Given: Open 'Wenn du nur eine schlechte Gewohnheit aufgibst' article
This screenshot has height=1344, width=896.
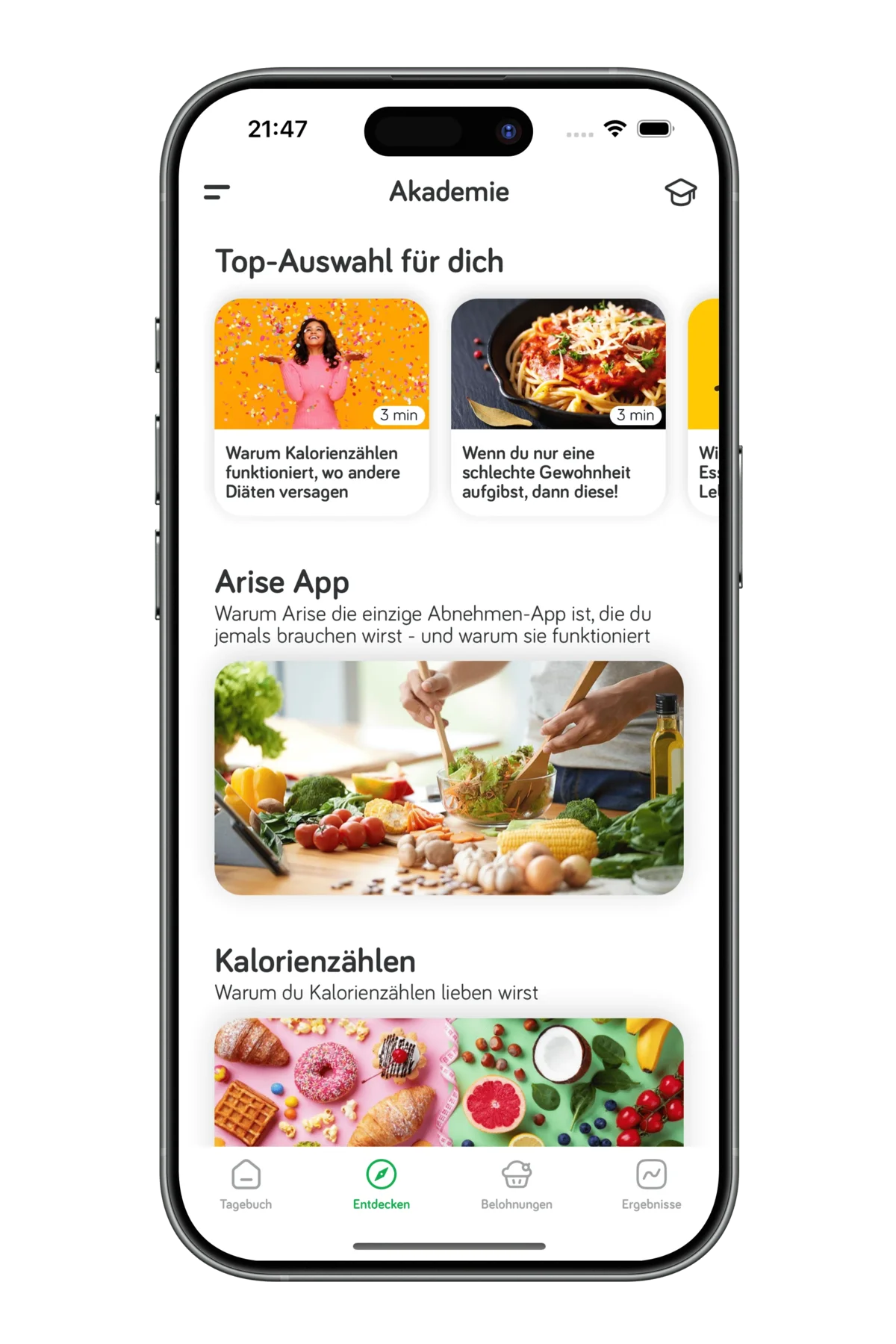Looking at the screenshot, I should click(x=559, y=403).
